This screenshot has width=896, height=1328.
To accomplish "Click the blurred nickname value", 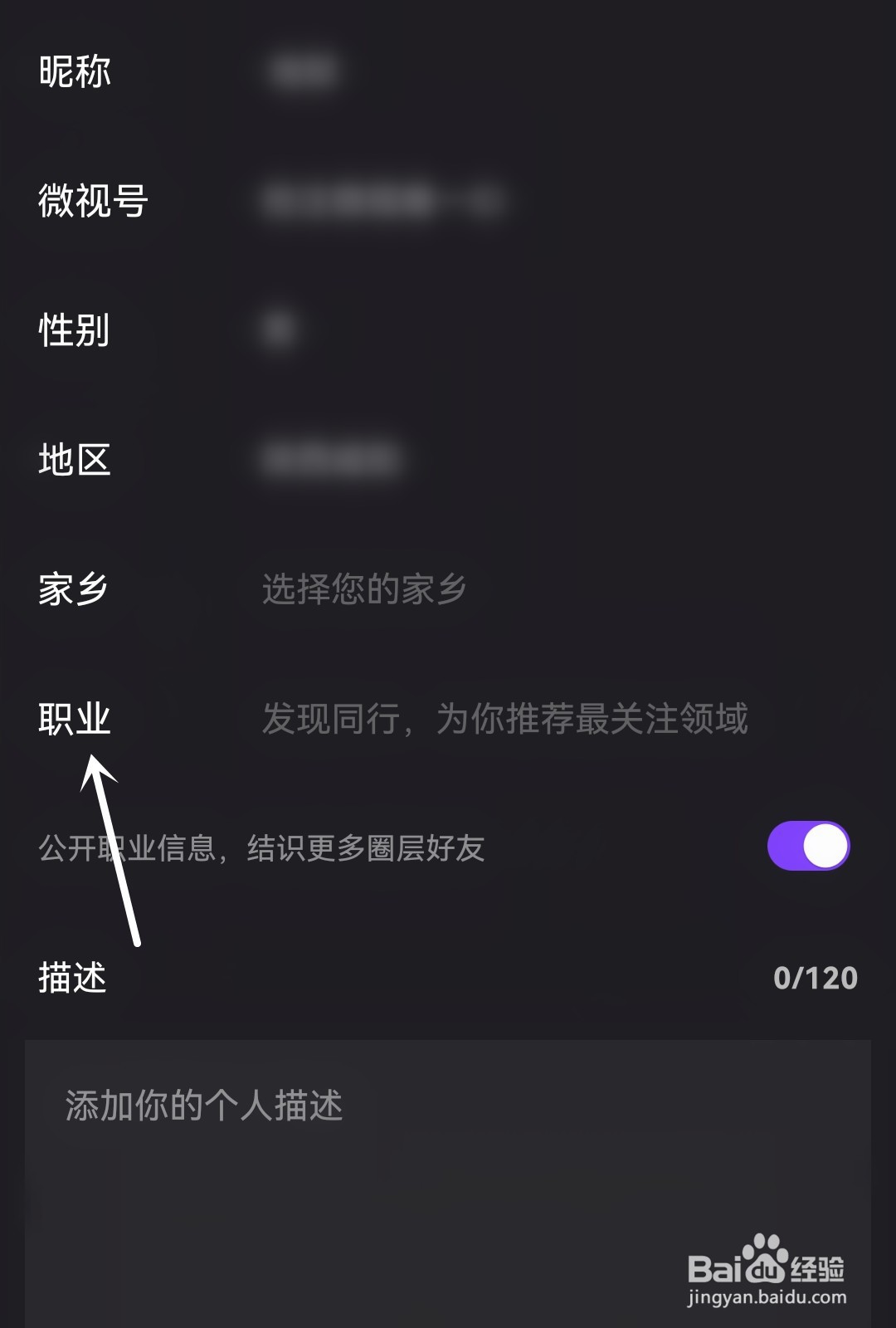I will click(303, 75).
